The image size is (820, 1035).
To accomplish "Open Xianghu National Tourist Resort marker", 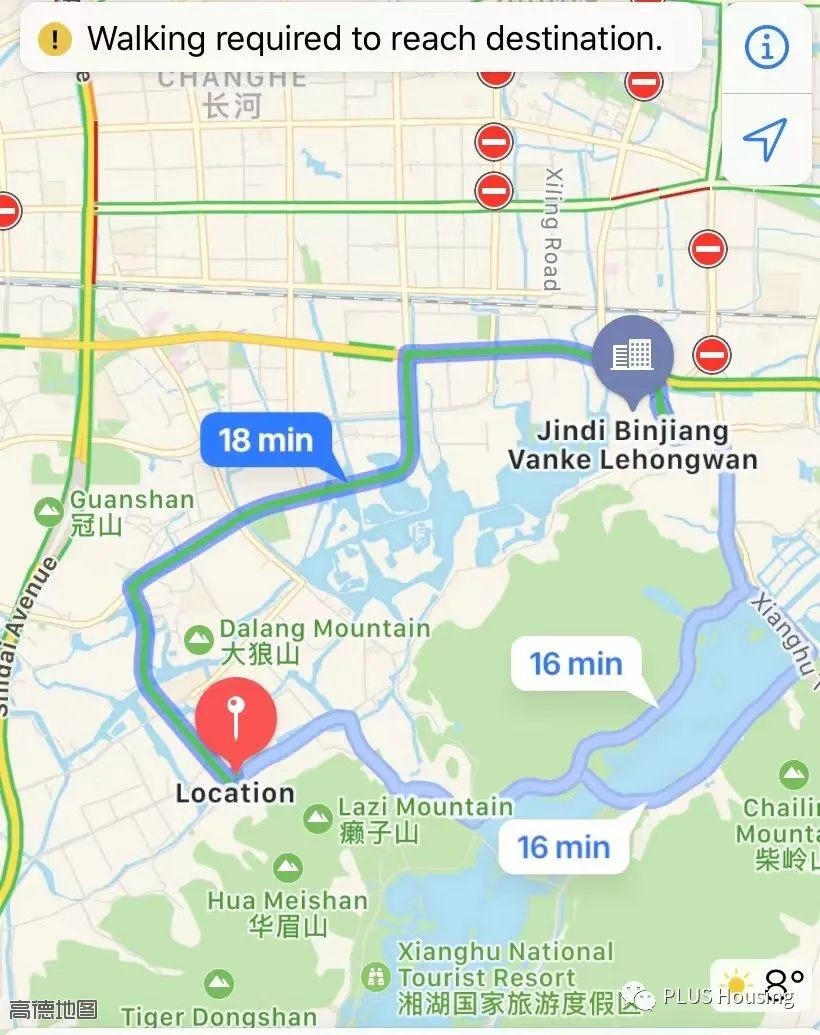I will tap(376, 974).
